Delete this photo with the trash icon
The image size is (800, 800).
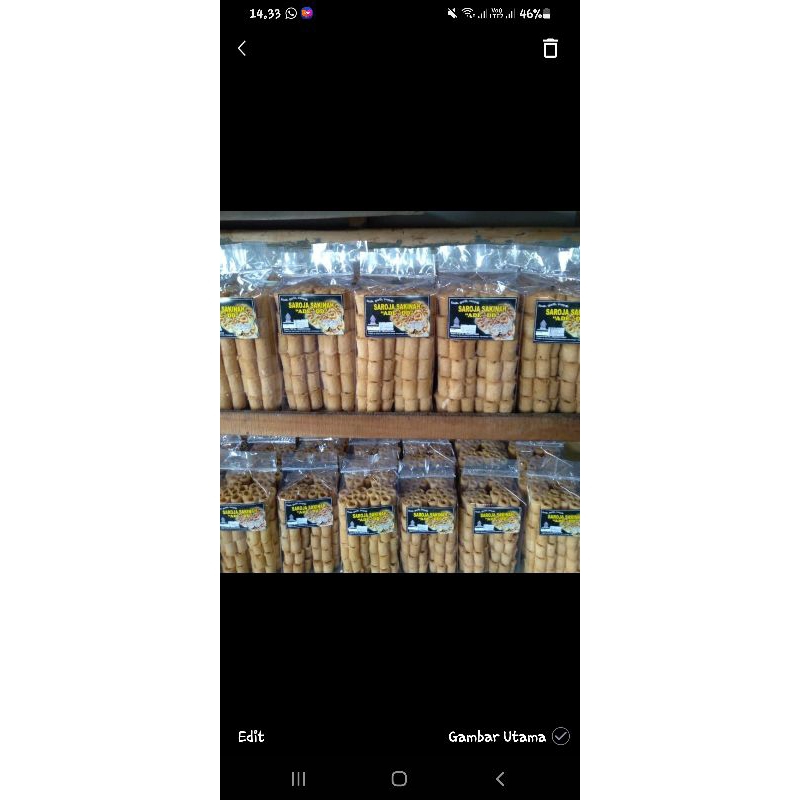tap(550, 48)
